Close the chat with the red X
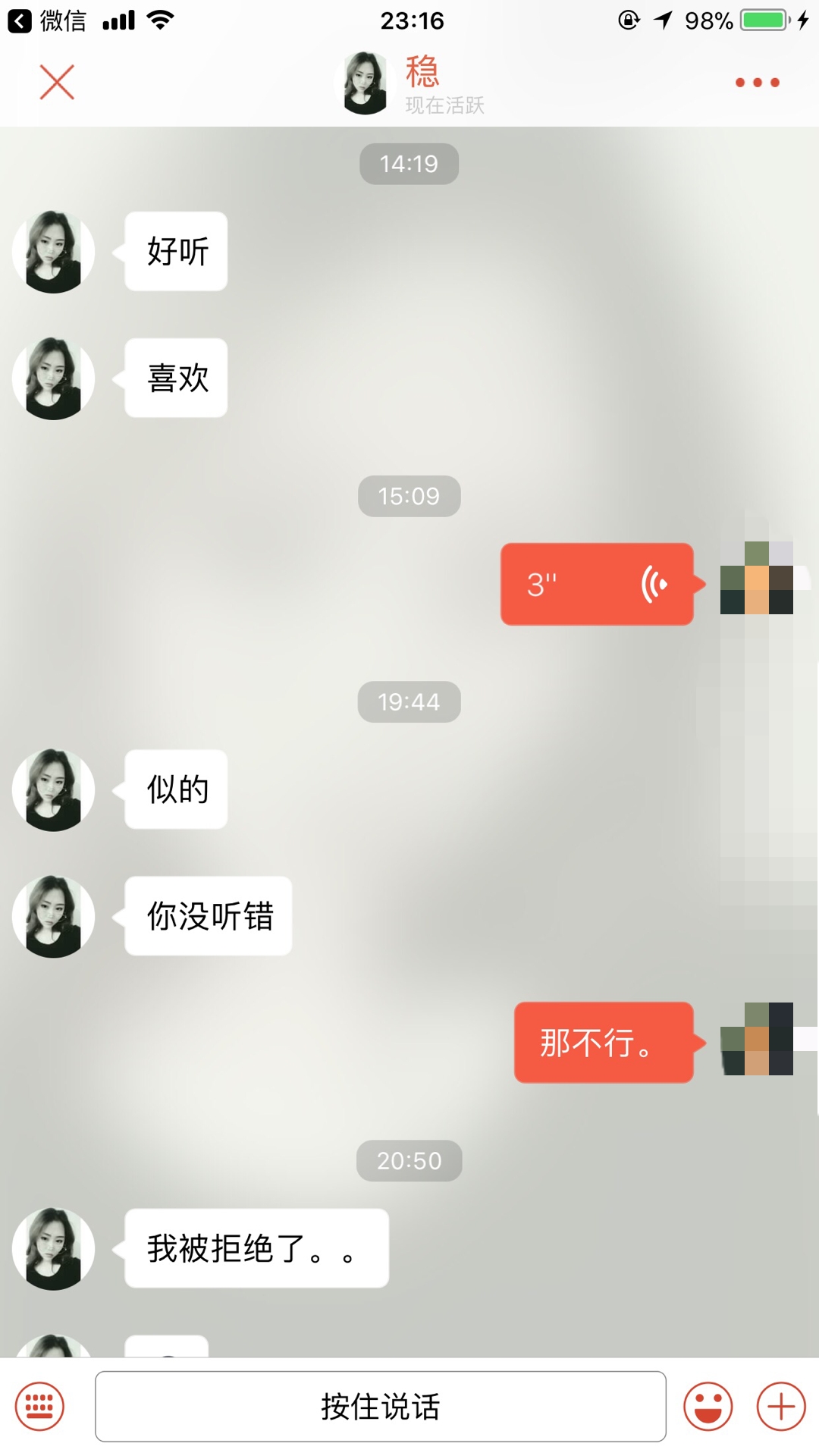 click(57, 82)
